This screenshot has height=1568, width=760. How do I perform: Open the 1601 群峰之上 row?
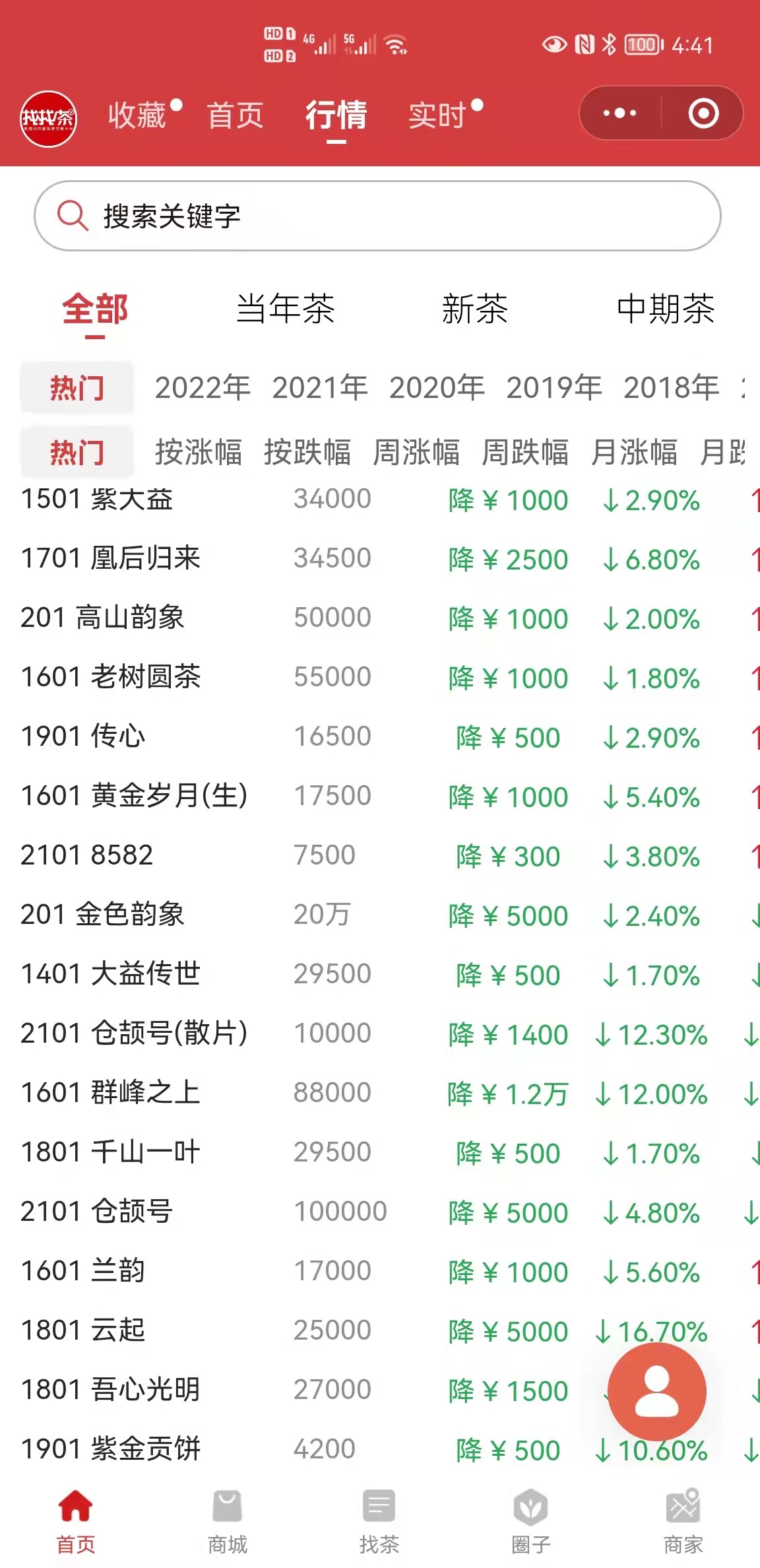[x=380, y=1093]
